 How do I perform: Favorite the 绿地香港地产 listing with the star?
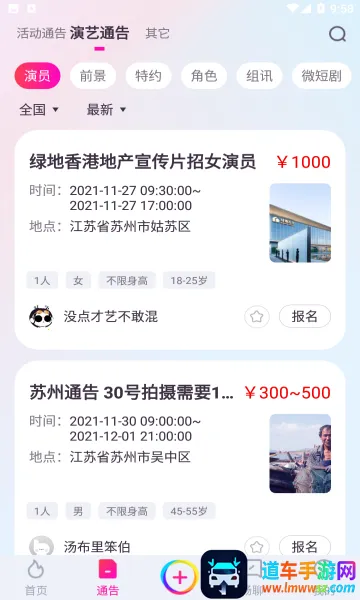(x=257, y=316)
